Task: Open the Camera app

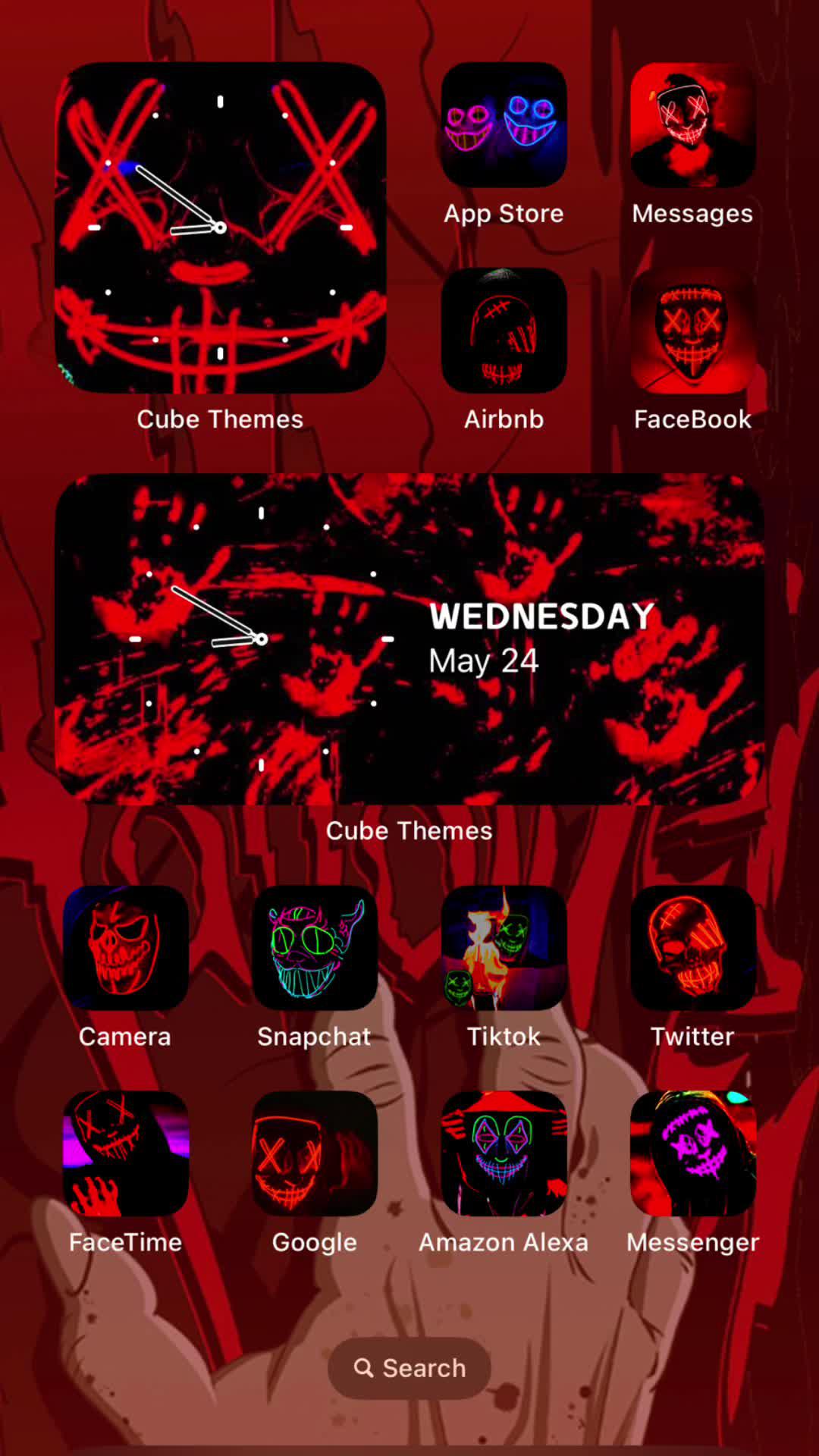Action: tap(125, 948)
